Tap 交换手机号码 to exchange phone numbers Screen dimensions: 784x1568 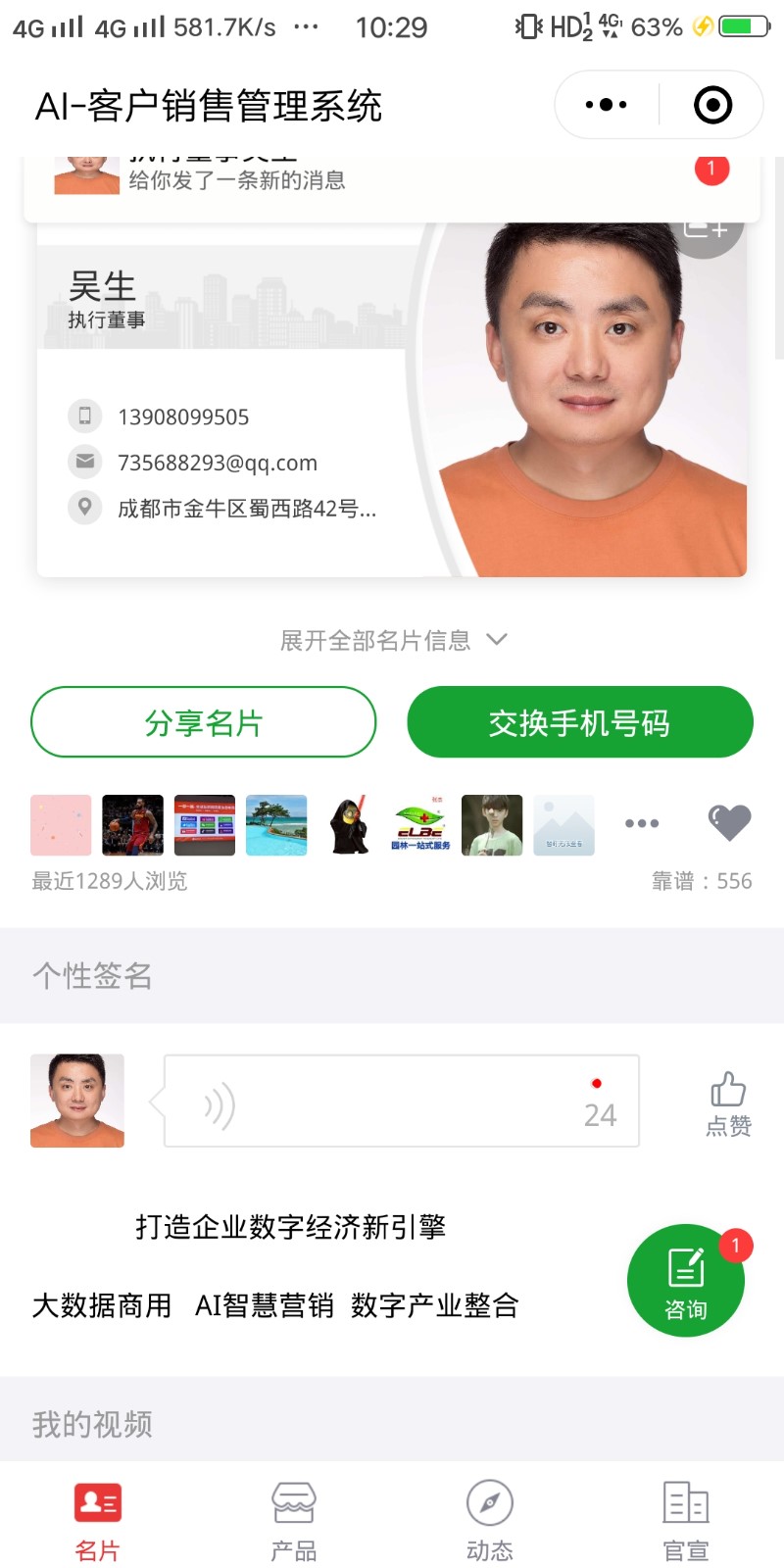[579, 722]
